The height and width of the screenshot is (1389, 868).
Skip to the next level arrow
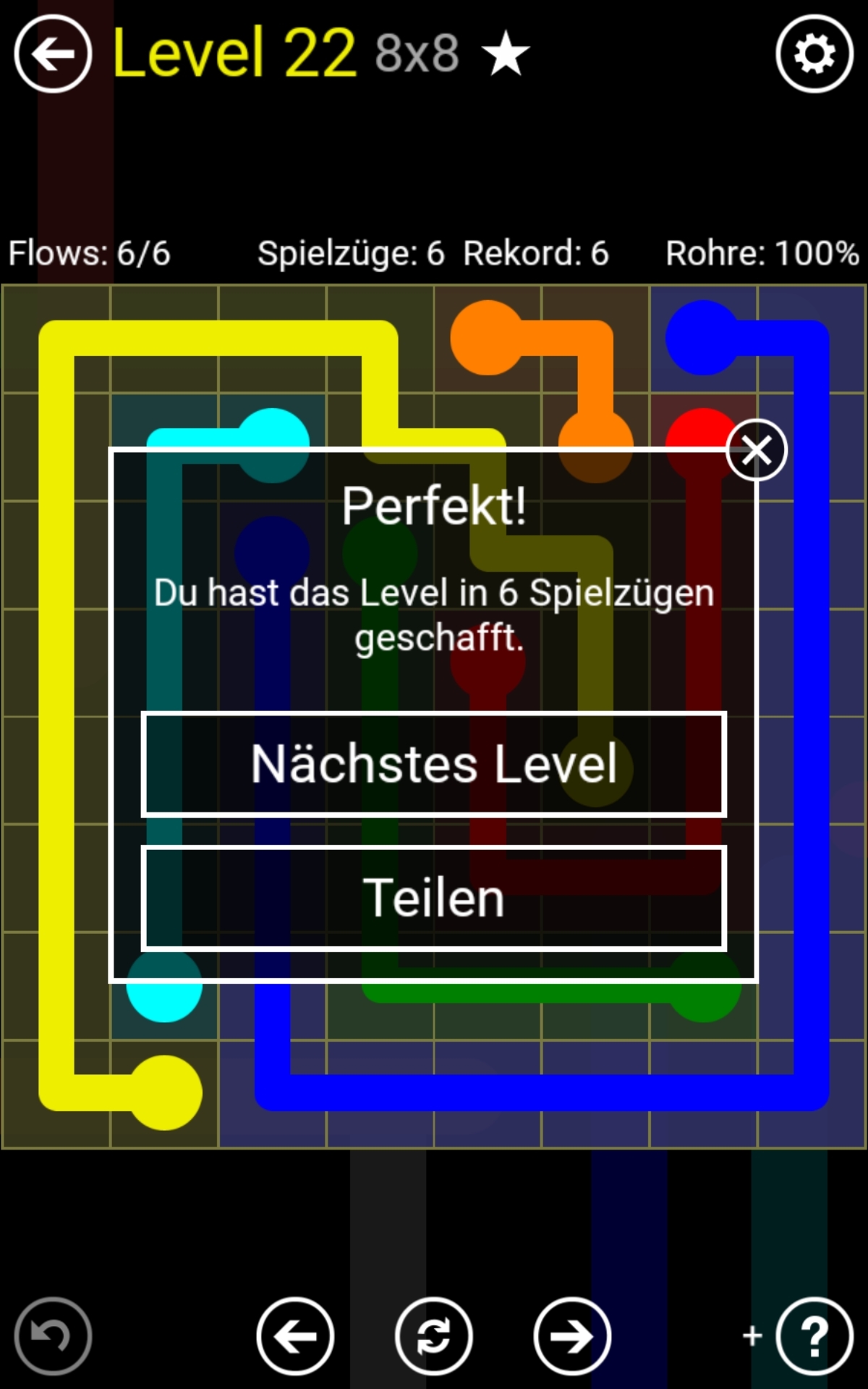pos(572,1336)
